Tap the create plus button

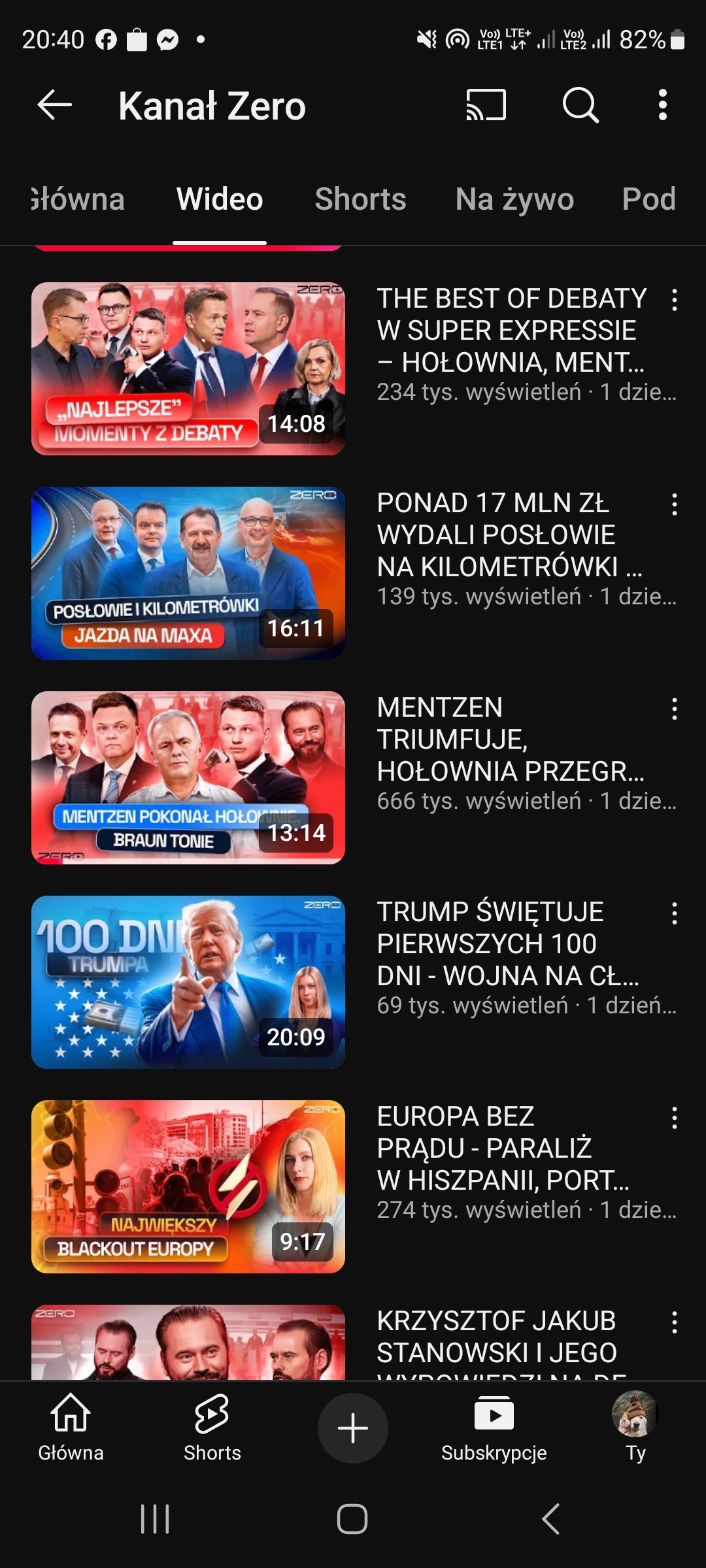pyautogui.click(x=353, y=1428)
